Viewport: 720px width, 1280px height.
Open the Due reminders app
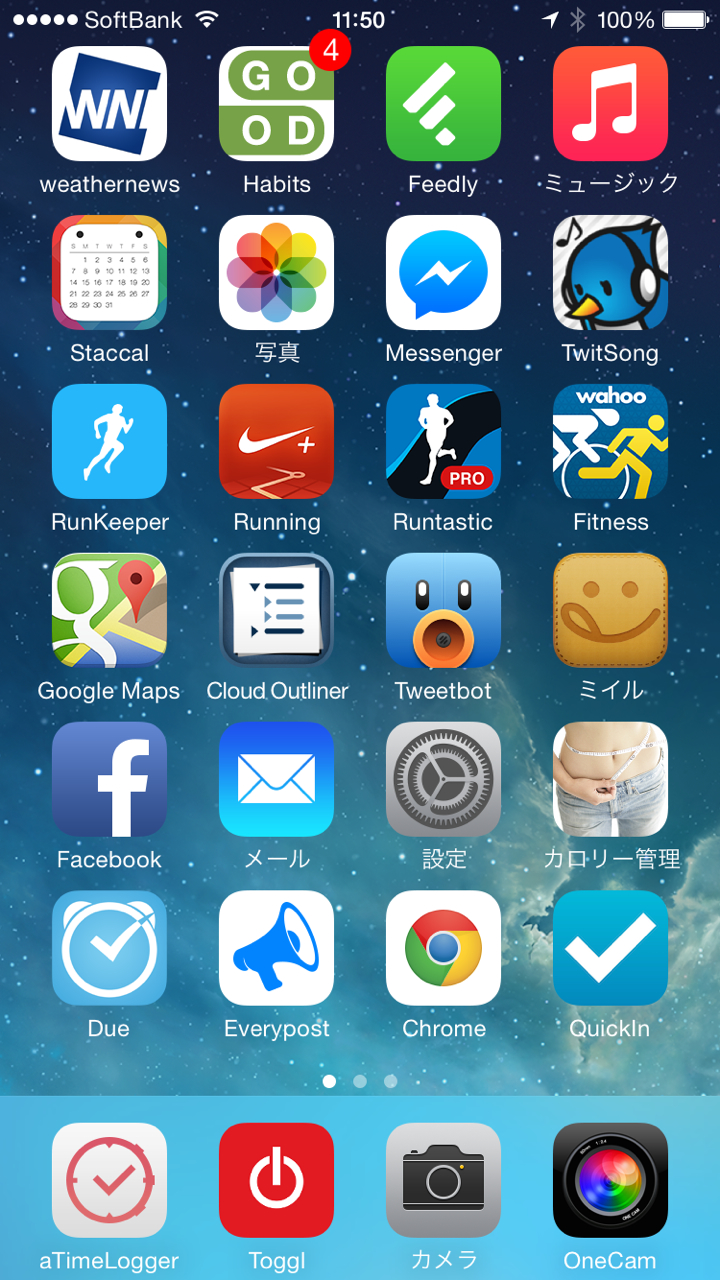[x=109, y=948]
